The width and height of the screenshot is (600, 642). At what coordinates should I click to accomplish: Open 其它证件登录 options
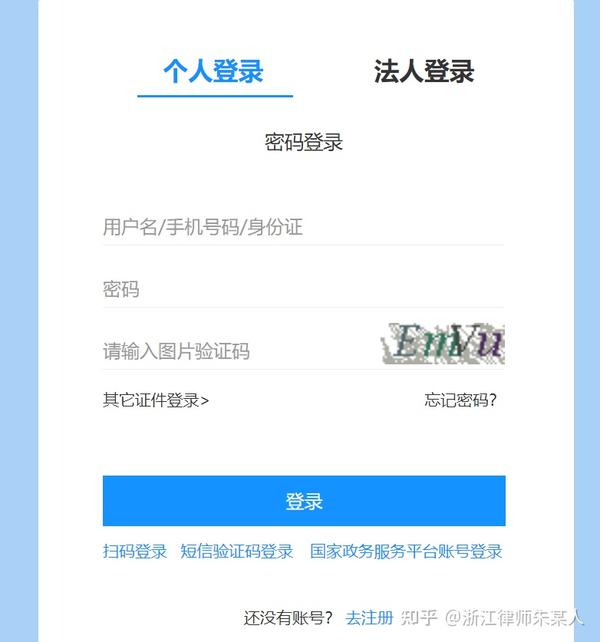click(156, 400)
